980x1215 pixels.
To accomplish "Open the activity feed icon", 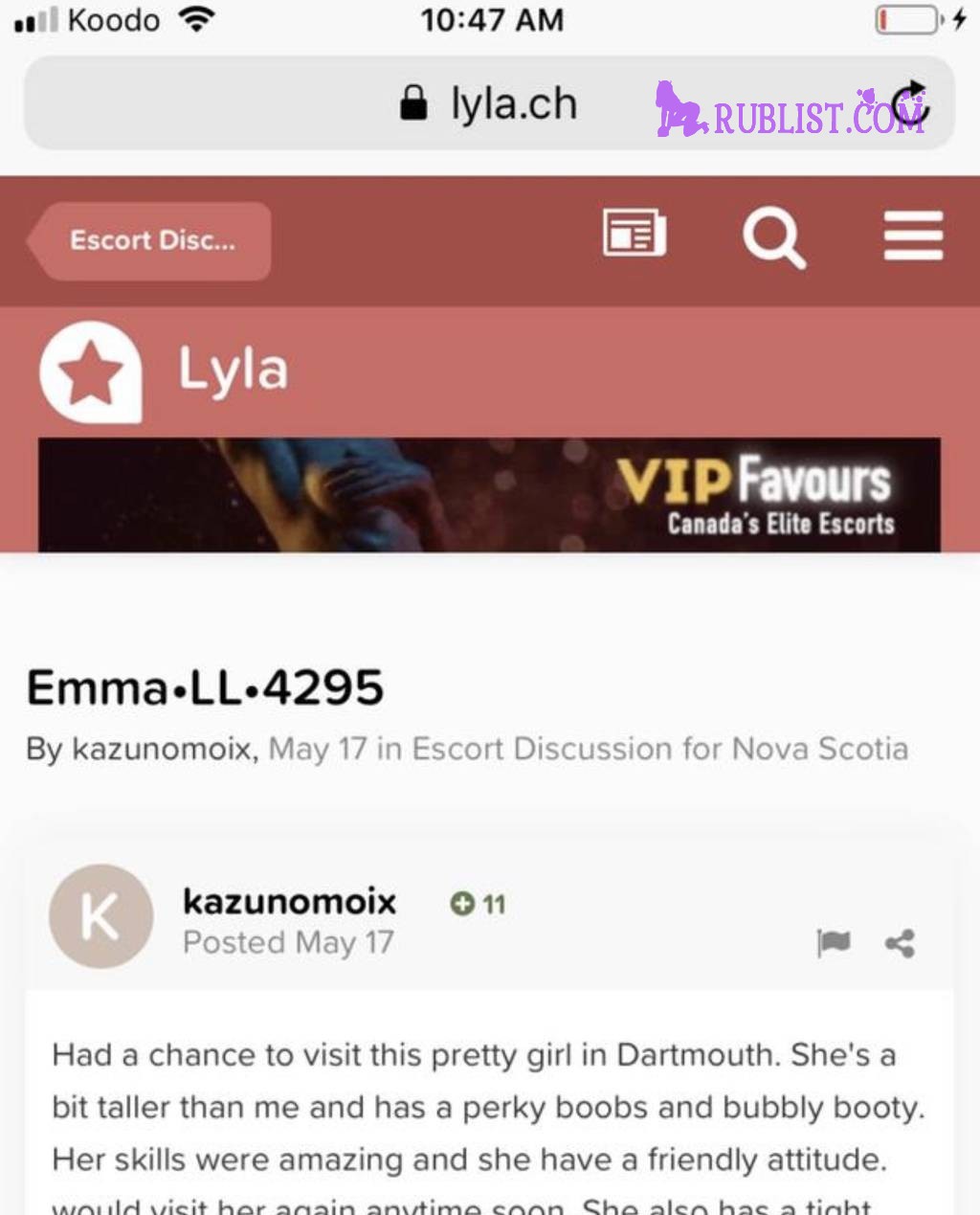I will click(x=634, y=234).
